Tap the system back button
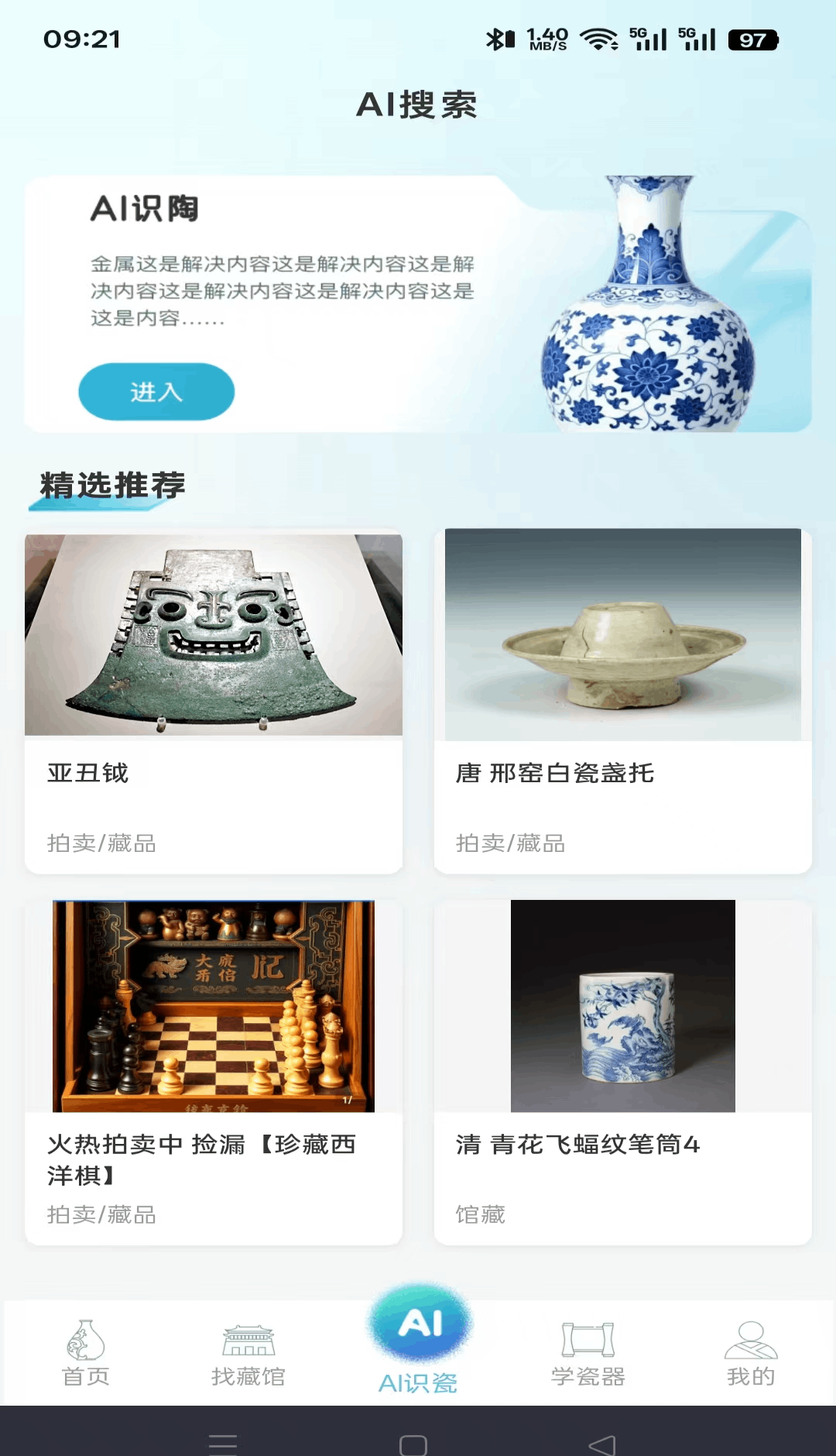 [x=602, y=1445]
